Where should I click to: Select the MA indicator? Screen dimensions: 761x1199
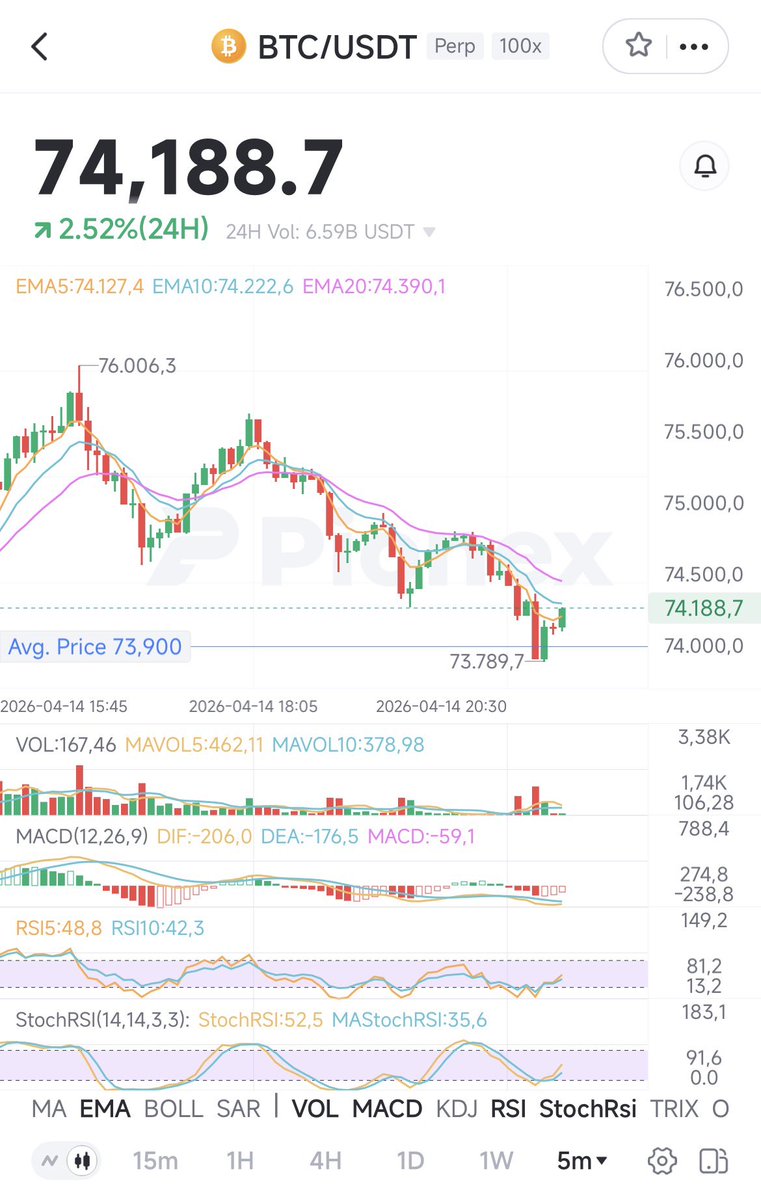(x=49, y=1108)
